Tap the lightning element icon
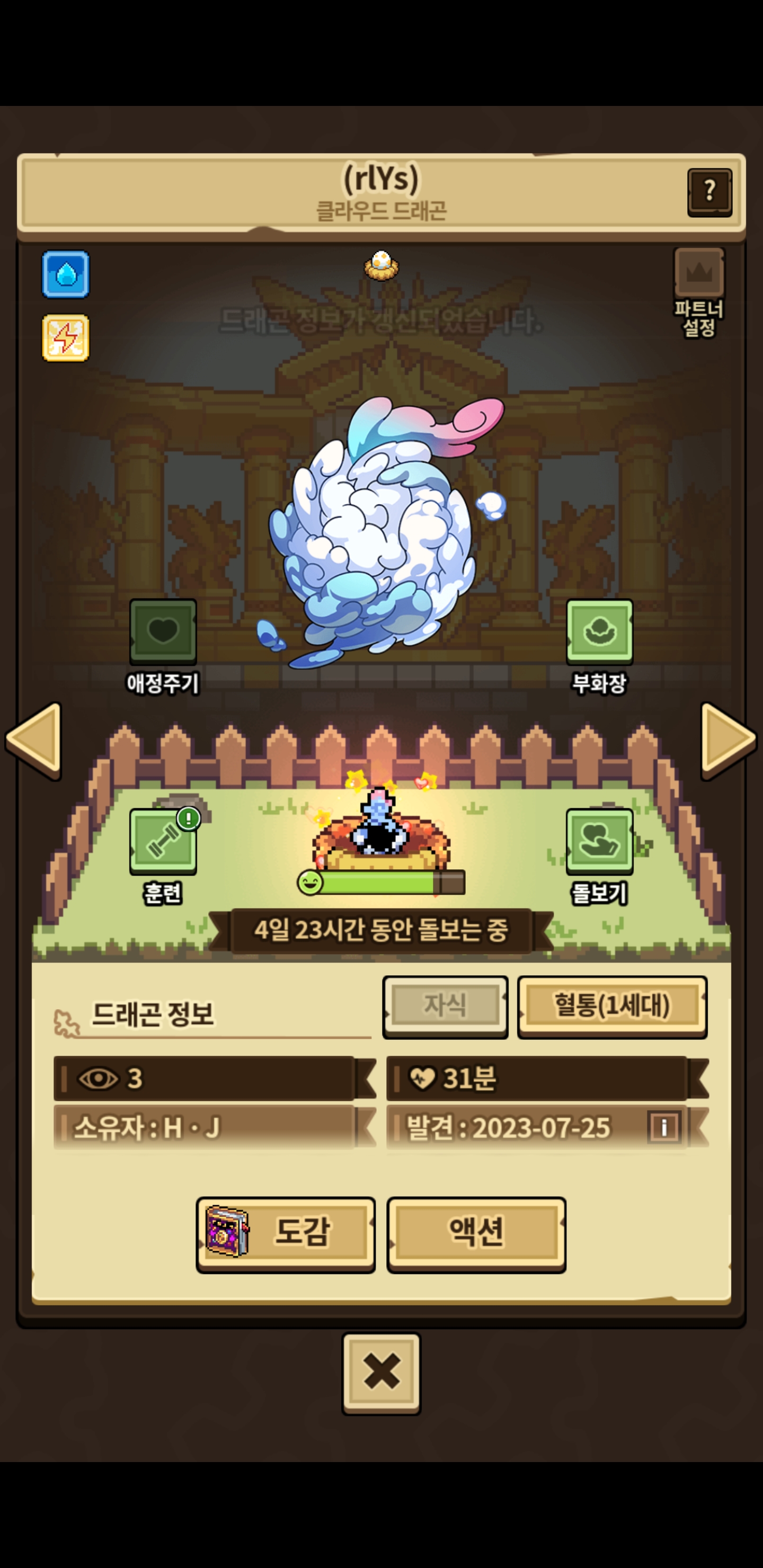Screen dimensions: 763x1568 (x=66, y=338)
